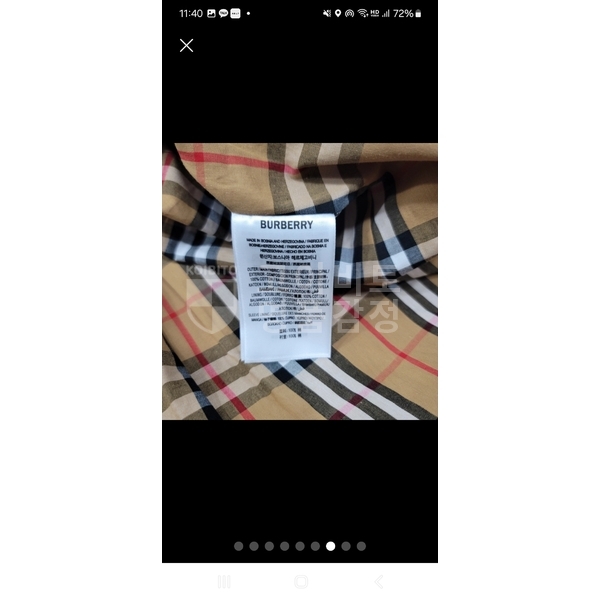Open the recent apps view
The width and height of the screenshot is (600, 600).
223,581
